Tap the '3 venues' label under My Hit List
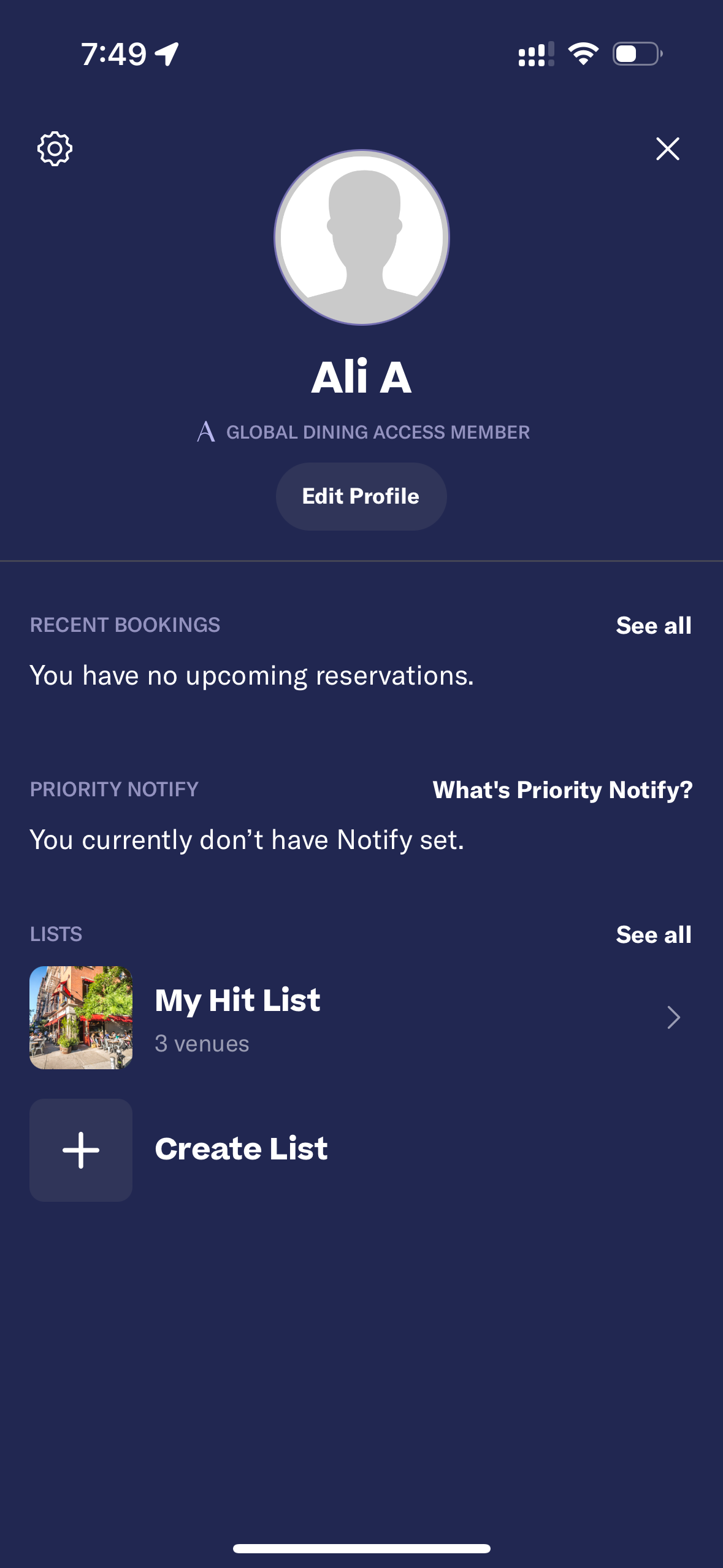Viewport: 723px width, 1568px height. click(202, 1043)
